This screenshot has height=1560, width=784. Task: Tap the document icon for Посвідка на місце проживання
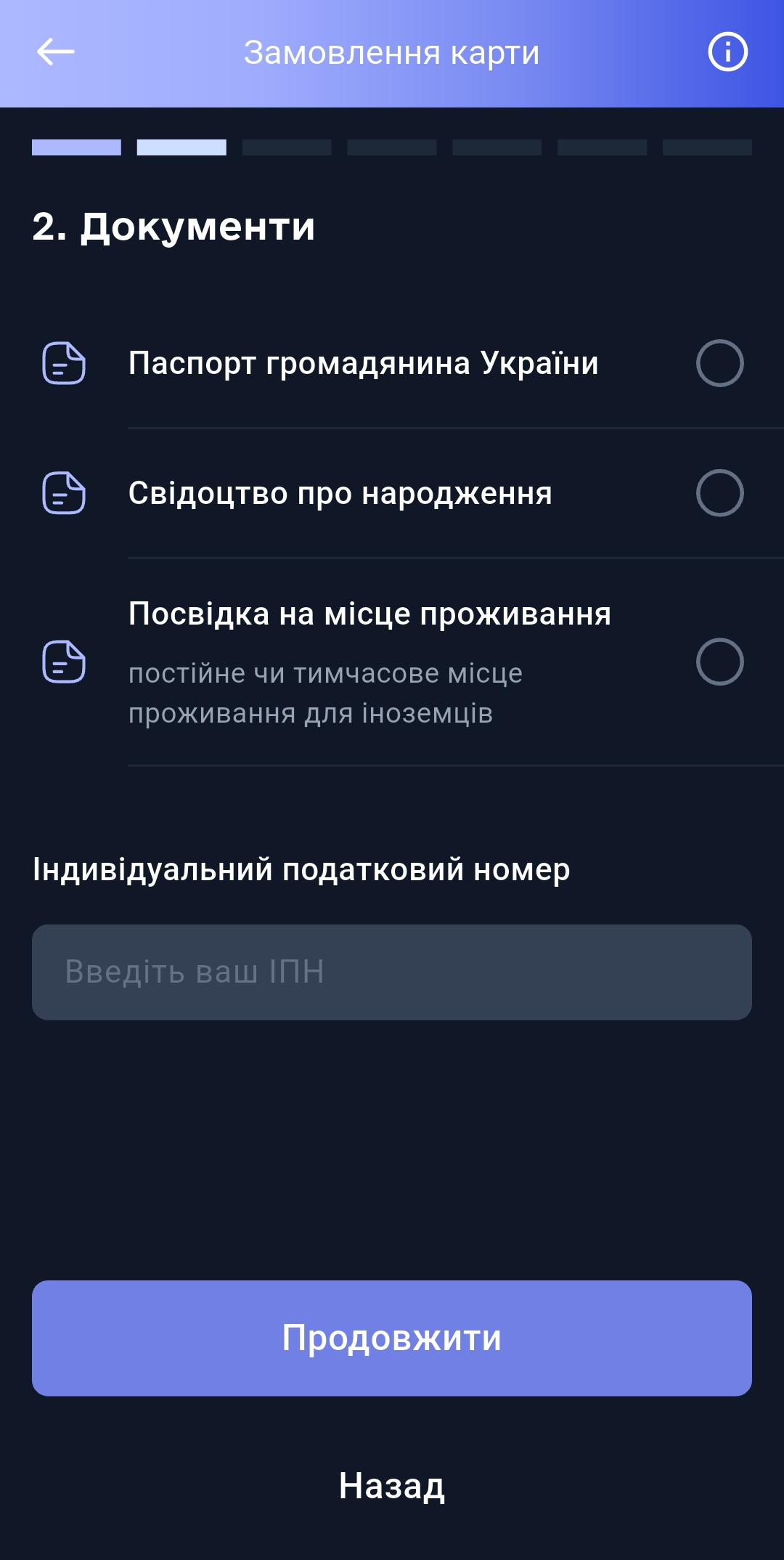pos(64,662)
